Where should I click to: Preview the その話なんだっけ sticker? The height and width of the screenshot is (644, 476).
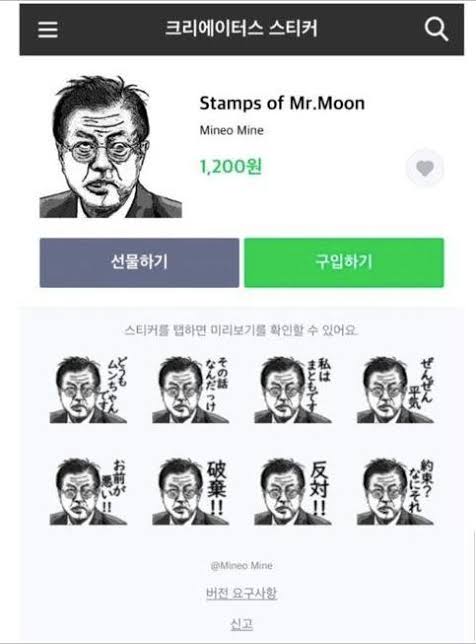click(x=191, y=389)
